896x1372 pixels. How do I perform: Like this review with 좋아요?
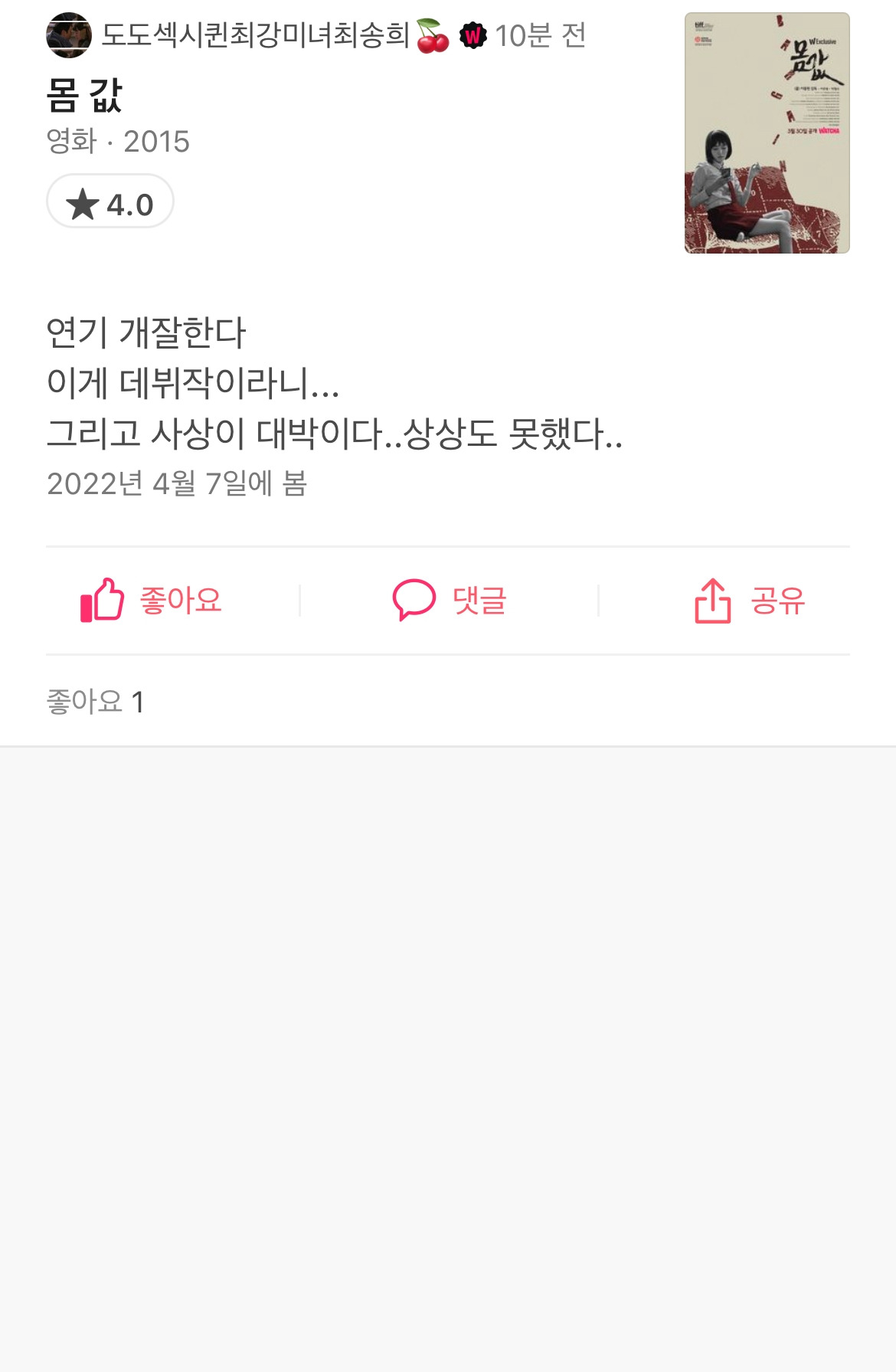pos(152,601)
